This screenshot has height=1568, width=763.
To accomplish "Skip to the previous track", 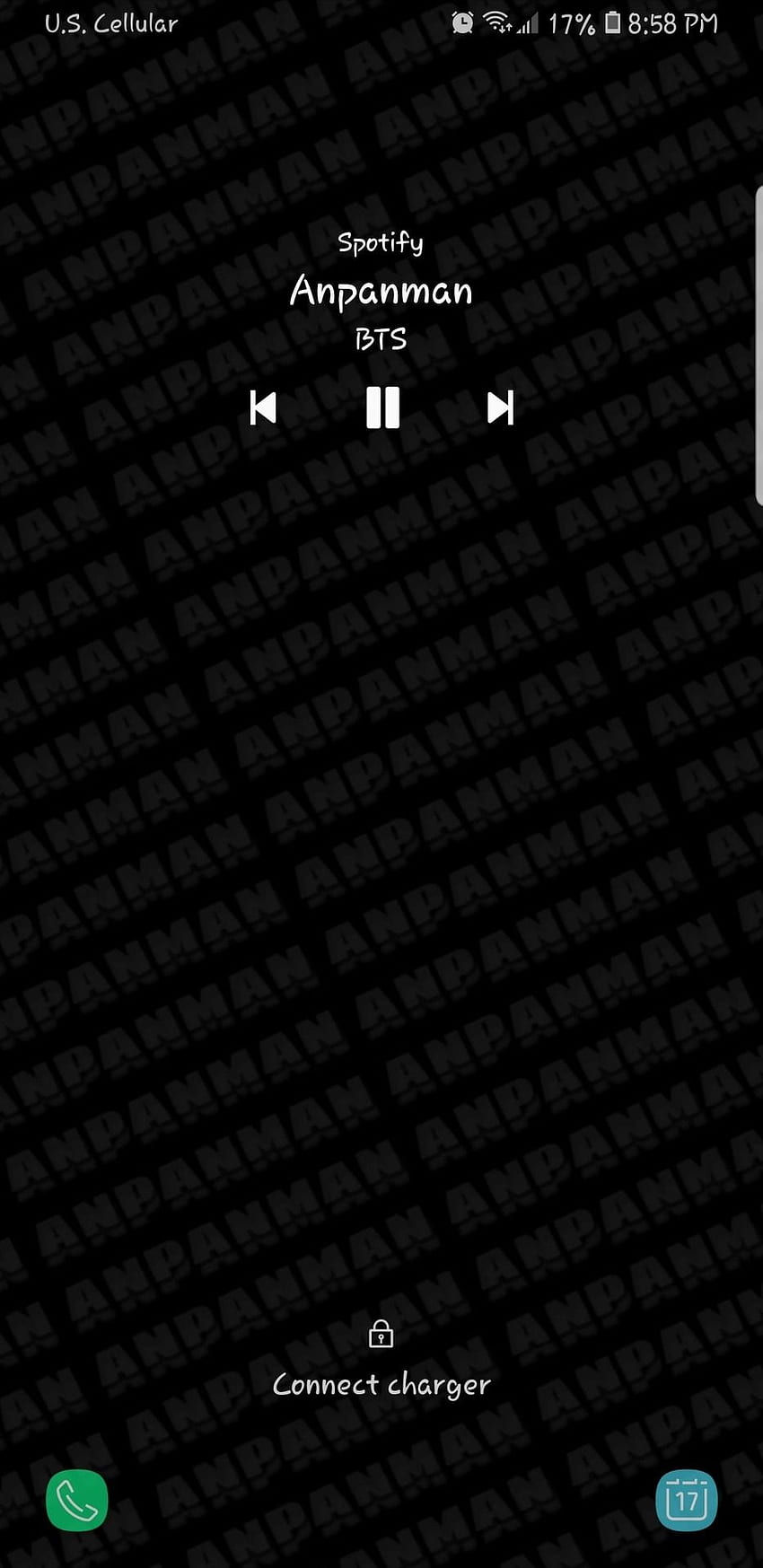I will coord(262,408).
